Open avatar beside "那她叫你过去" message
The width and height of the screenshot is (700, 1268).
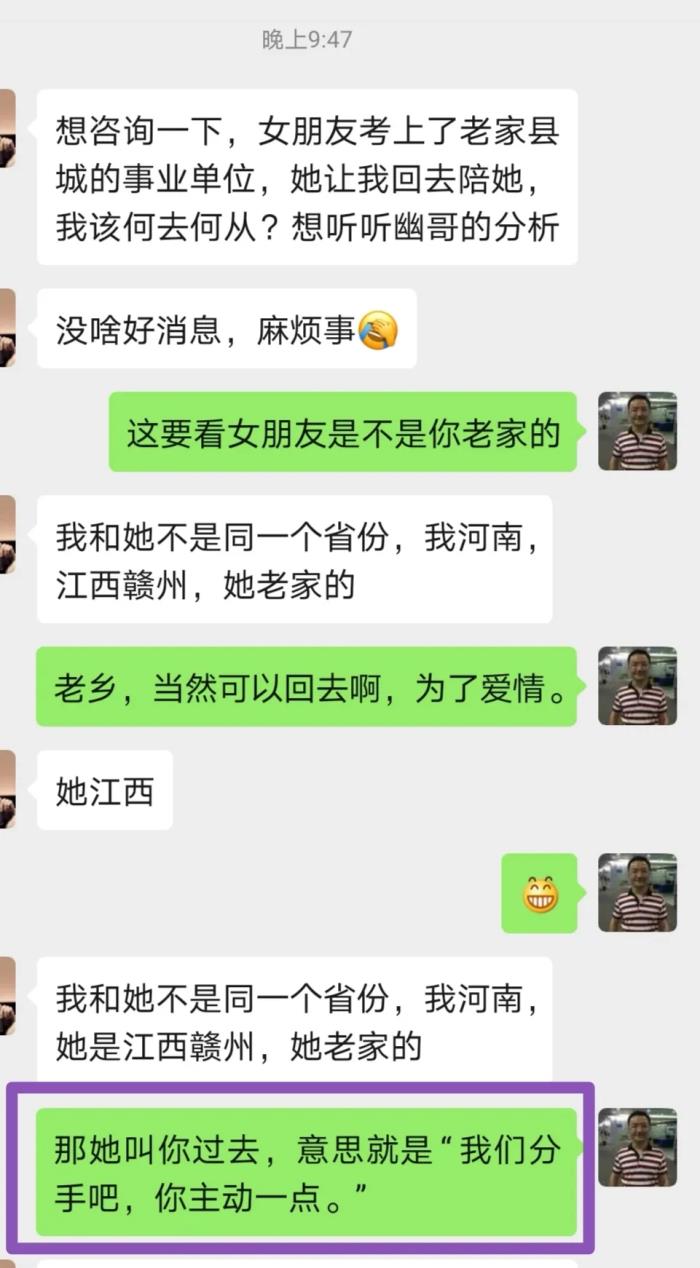point(637,1147)
